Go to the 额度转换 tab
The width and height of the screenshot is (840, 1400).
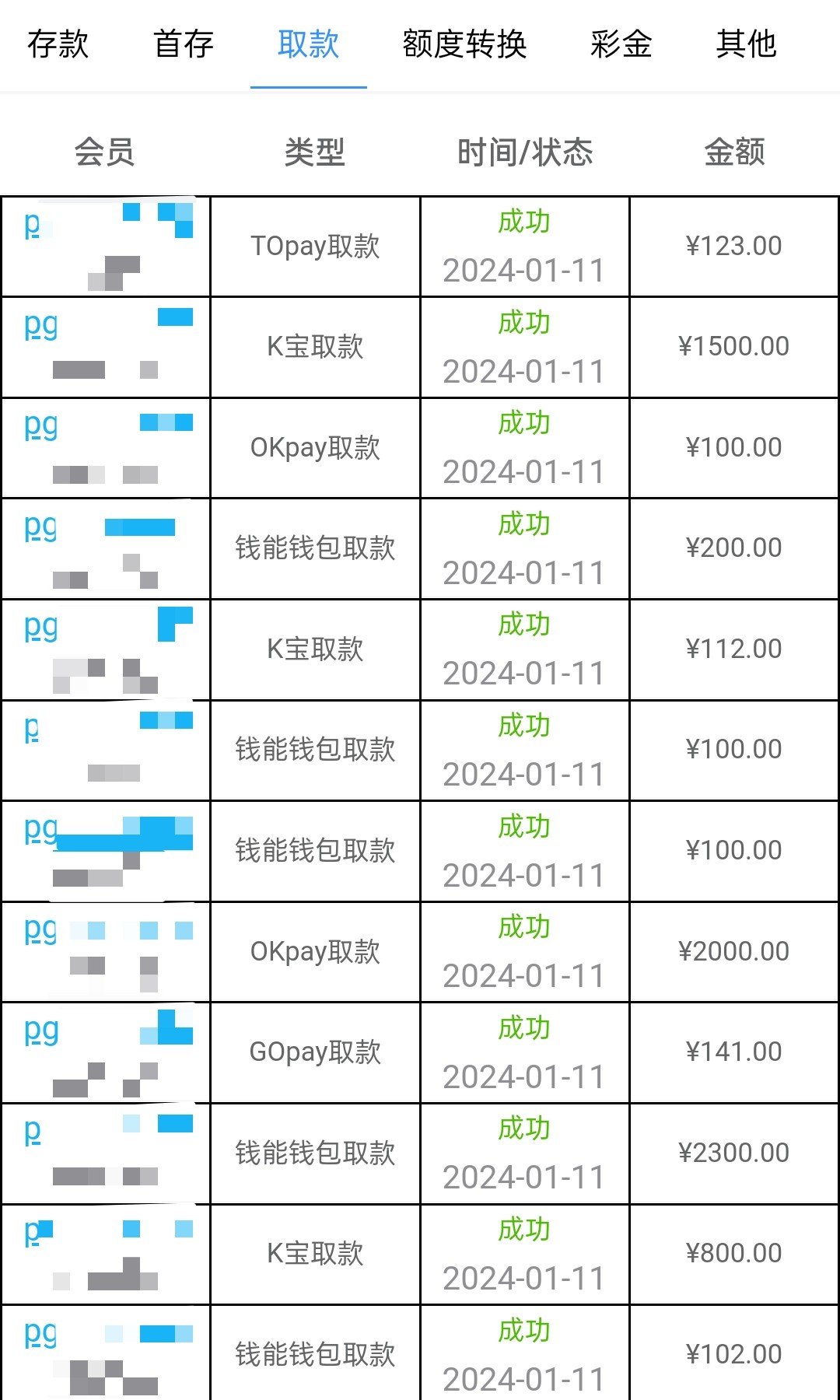(x=465, y=44)
